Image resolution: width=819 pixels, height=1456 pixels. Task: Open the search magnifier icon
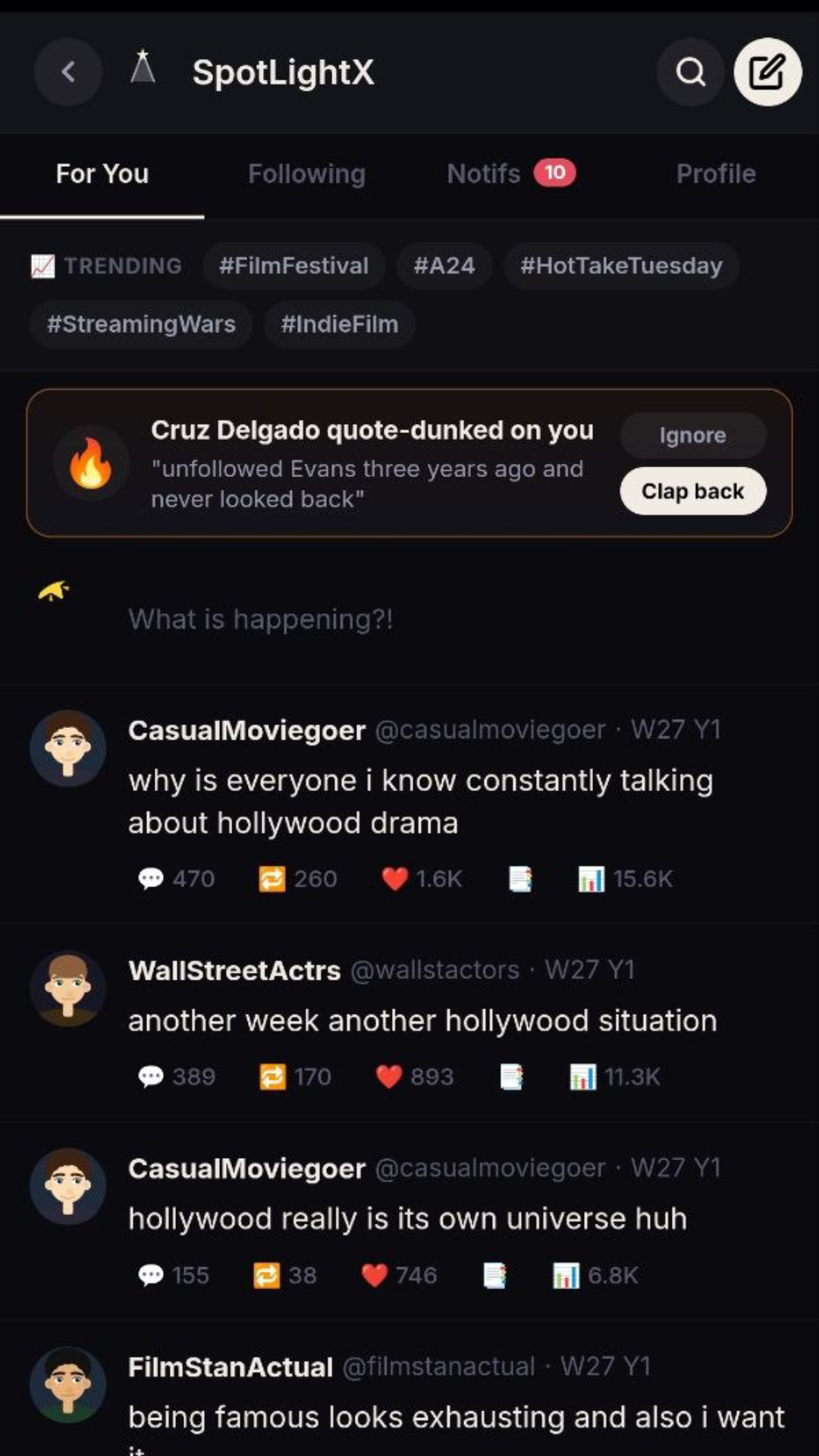coord(691,72)
